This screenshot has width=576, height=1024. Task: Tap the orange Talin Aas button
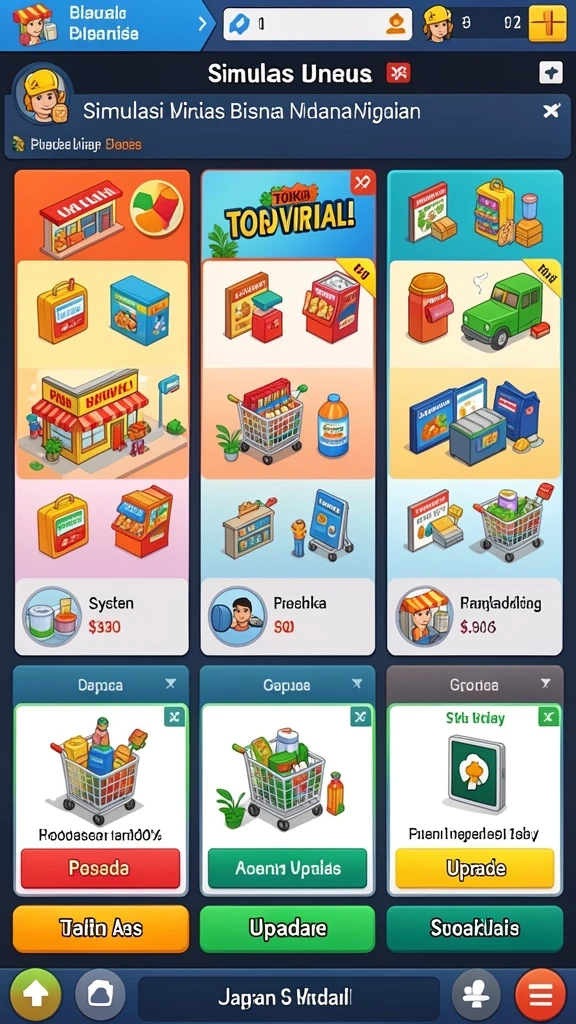click(x=101, y=928)
